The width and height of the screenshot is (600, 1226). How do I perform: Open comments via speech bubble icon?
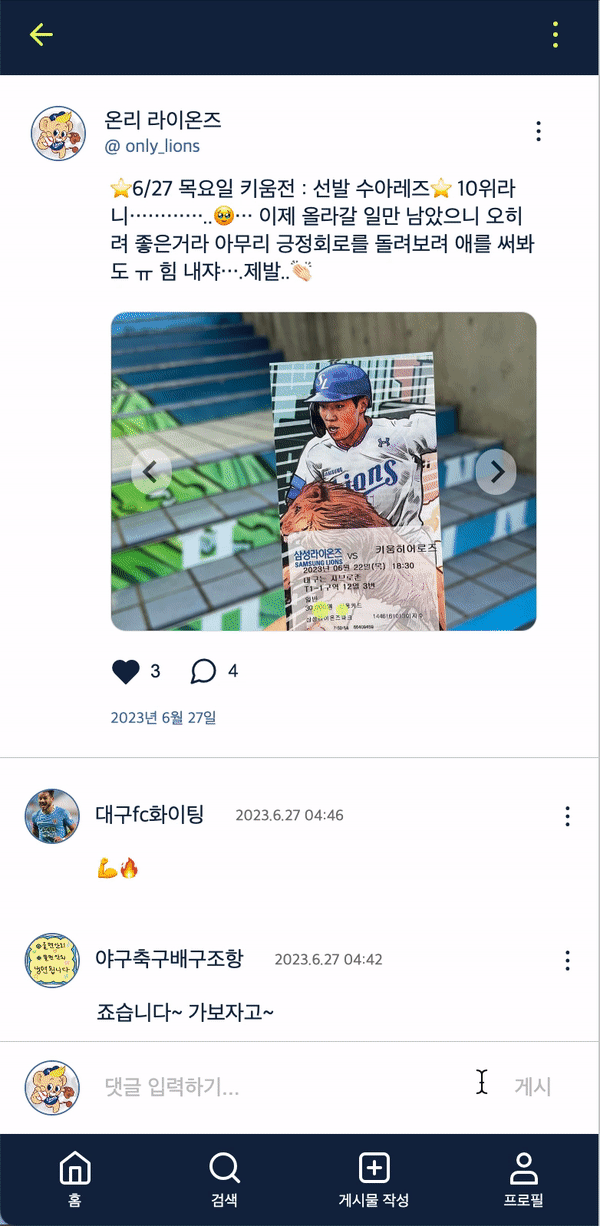coord(203,671)
